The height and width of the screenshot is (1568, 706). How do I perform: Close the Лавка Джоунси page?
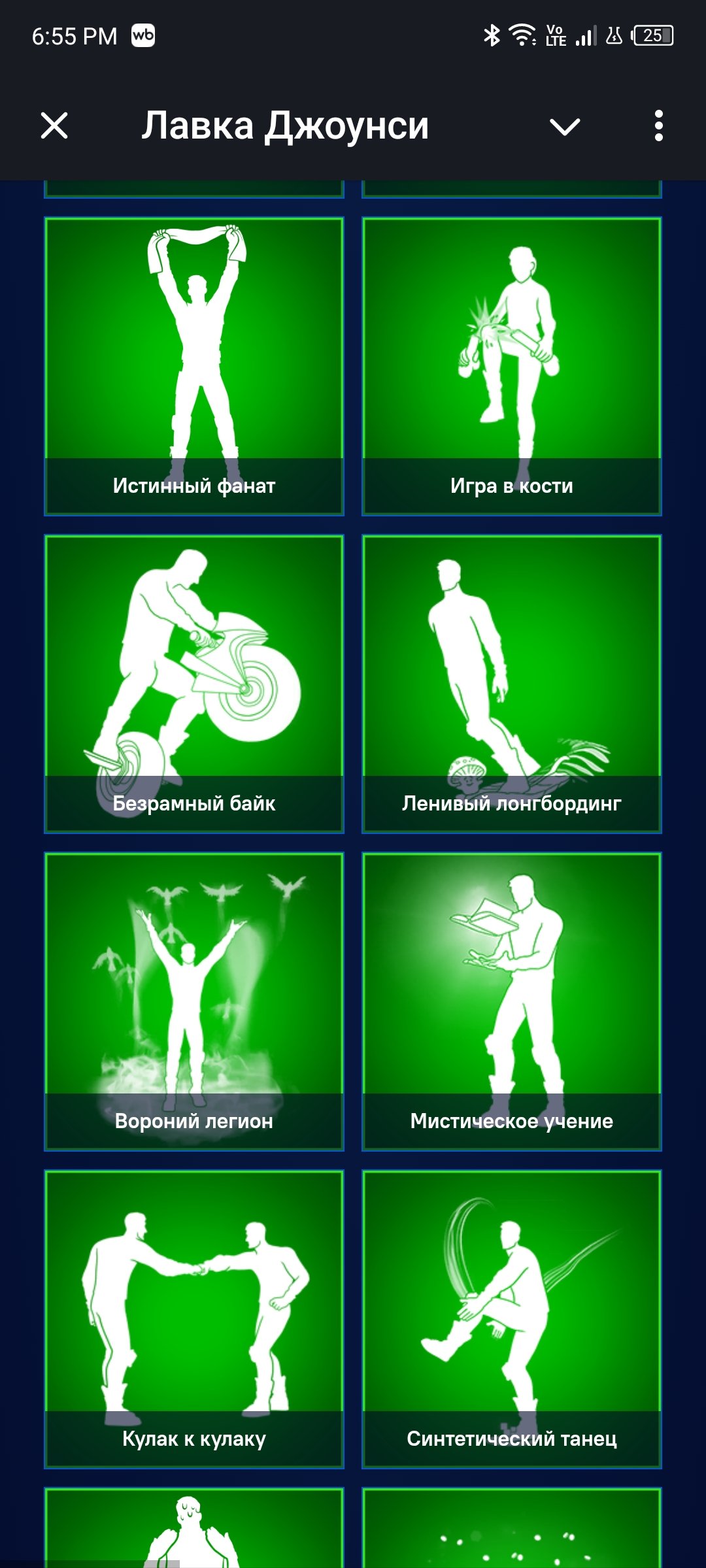(x=54, y=125)
